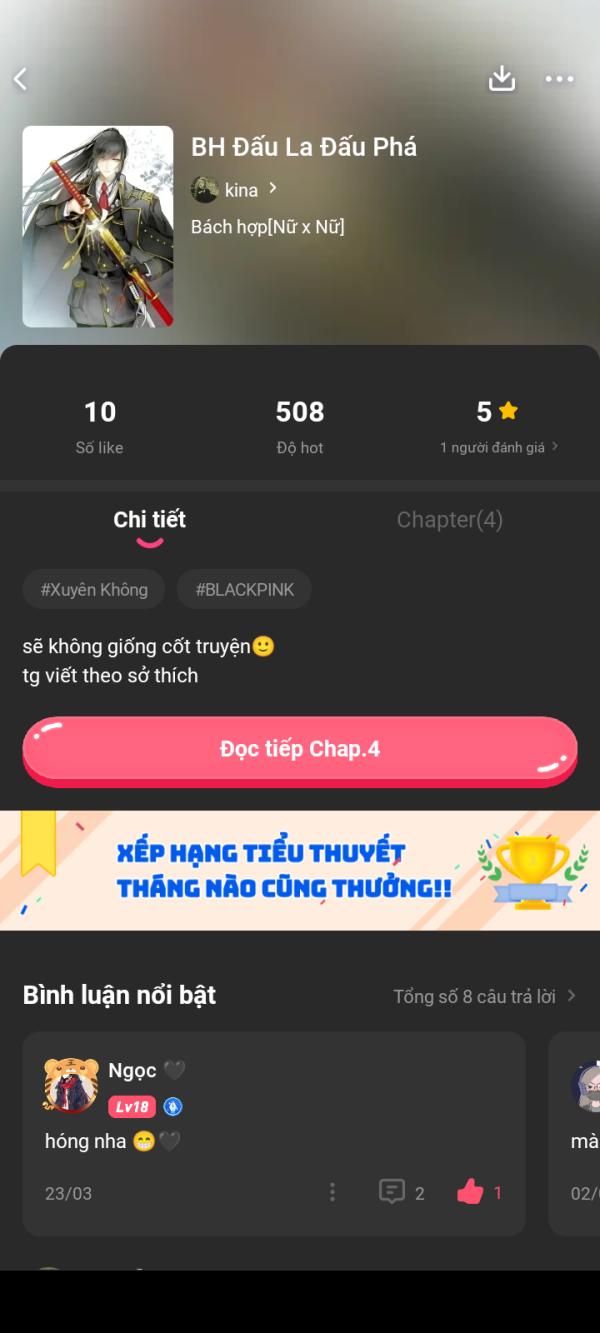This screenshot has height=1333, width=600.
Task: Open the #Xuyên Không tag
Action: tap(94, 590)
